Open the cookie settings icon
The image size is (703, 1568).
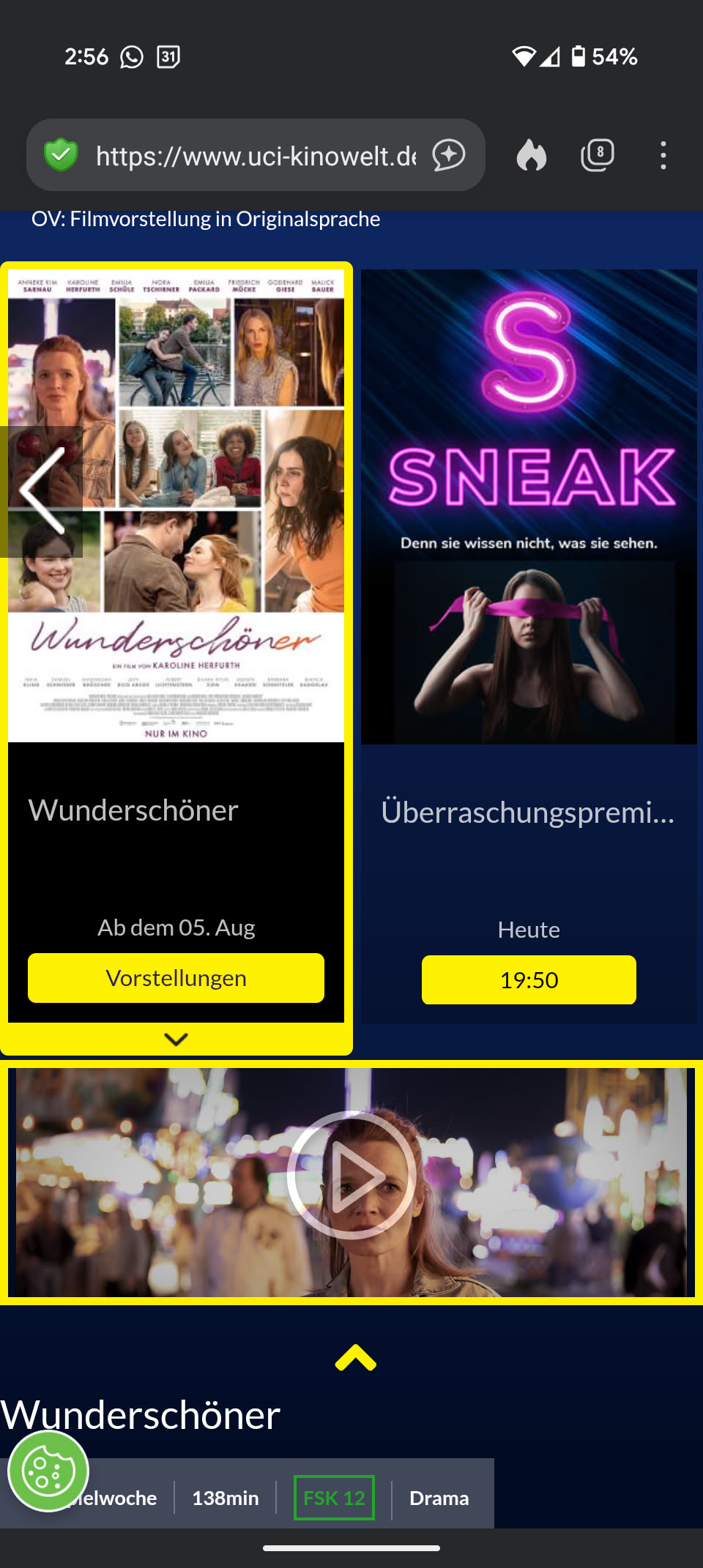[x=48, y=1471]
